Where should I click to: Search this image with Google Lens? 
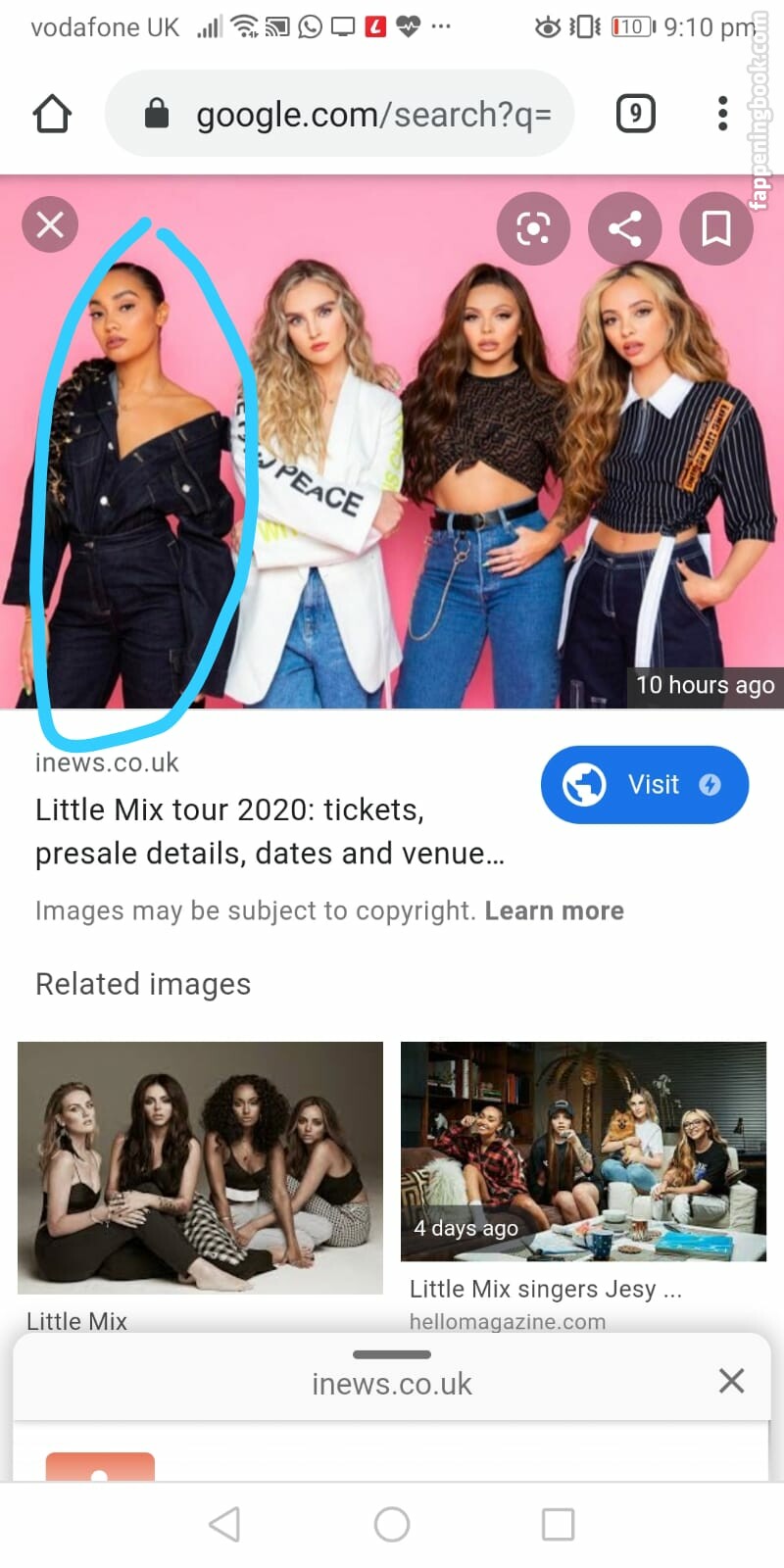533,229
